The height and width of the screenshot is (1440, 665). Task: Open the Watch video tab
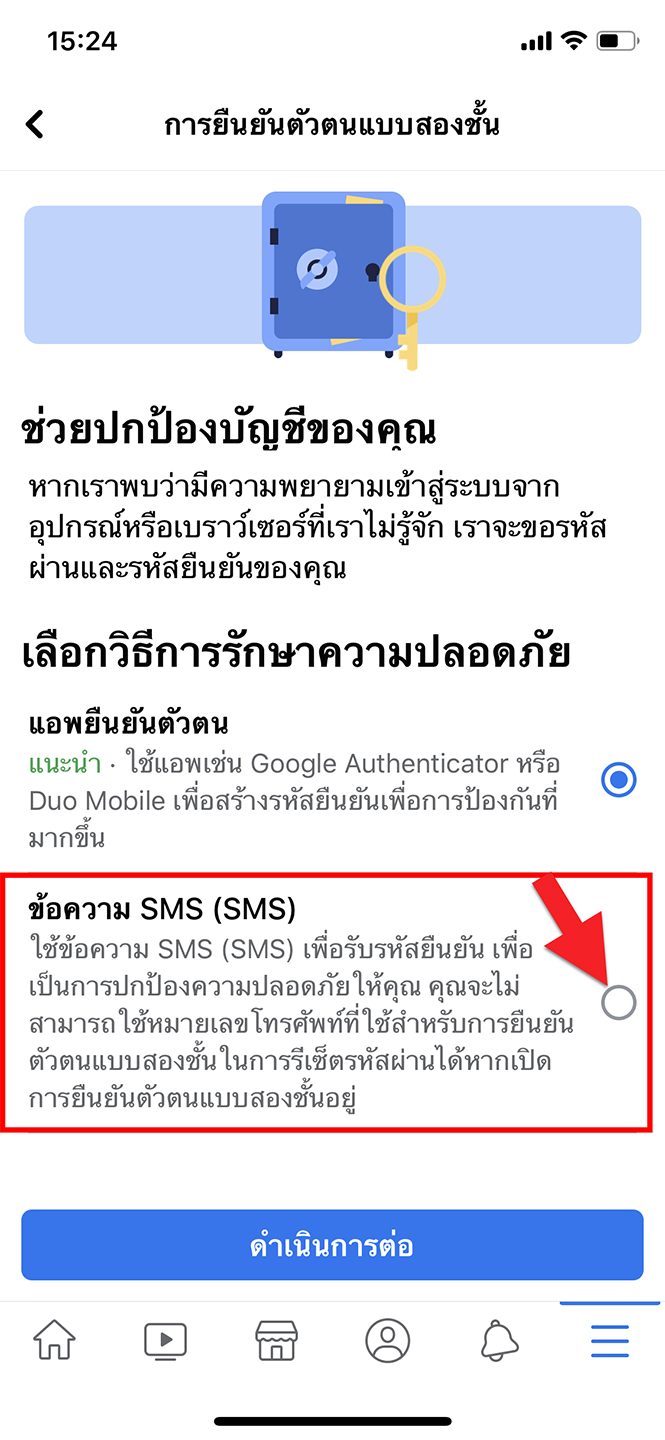pos(166,1339)
